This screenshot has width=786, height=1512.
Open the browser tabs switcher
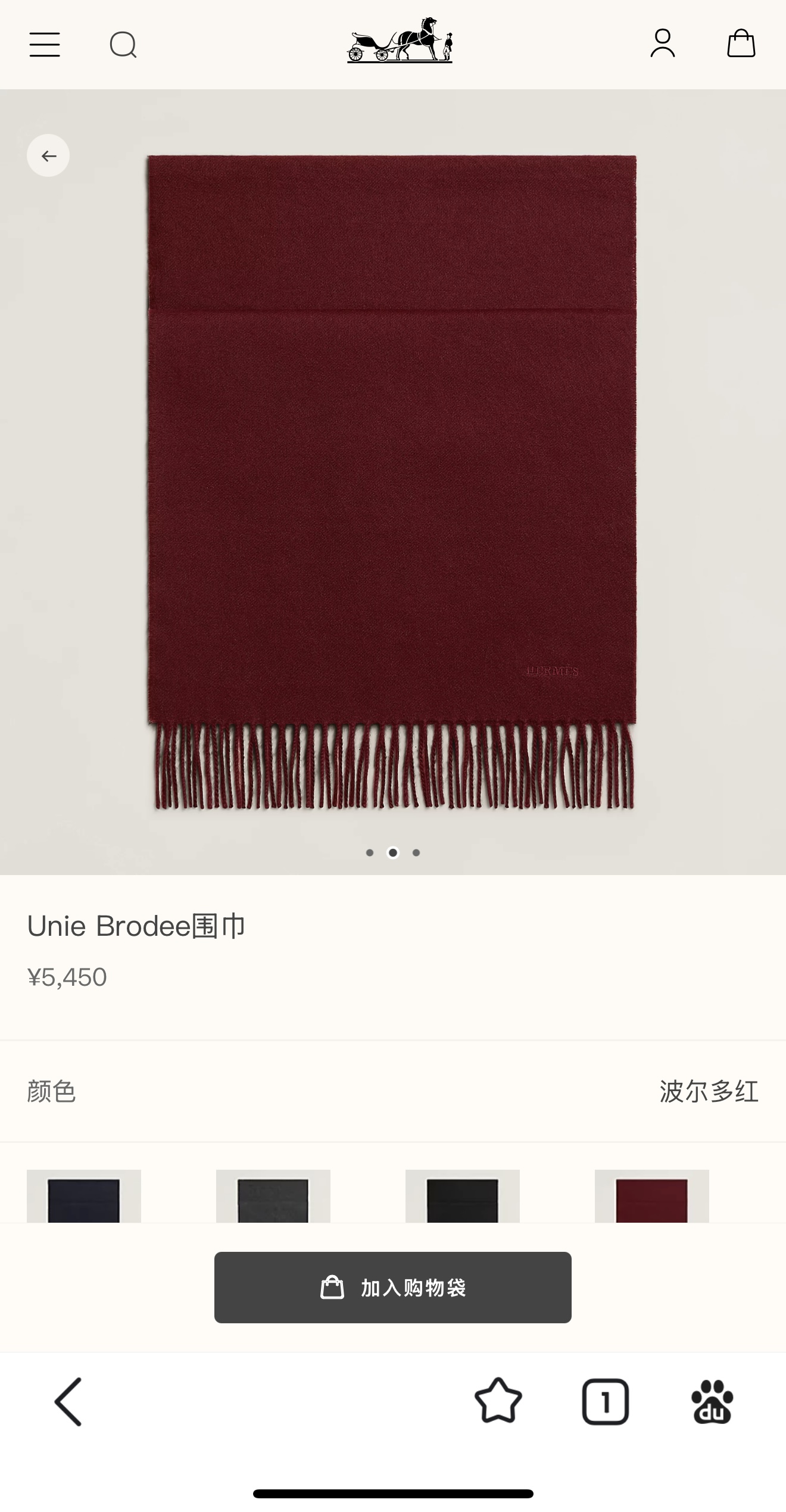(605, 1402)
